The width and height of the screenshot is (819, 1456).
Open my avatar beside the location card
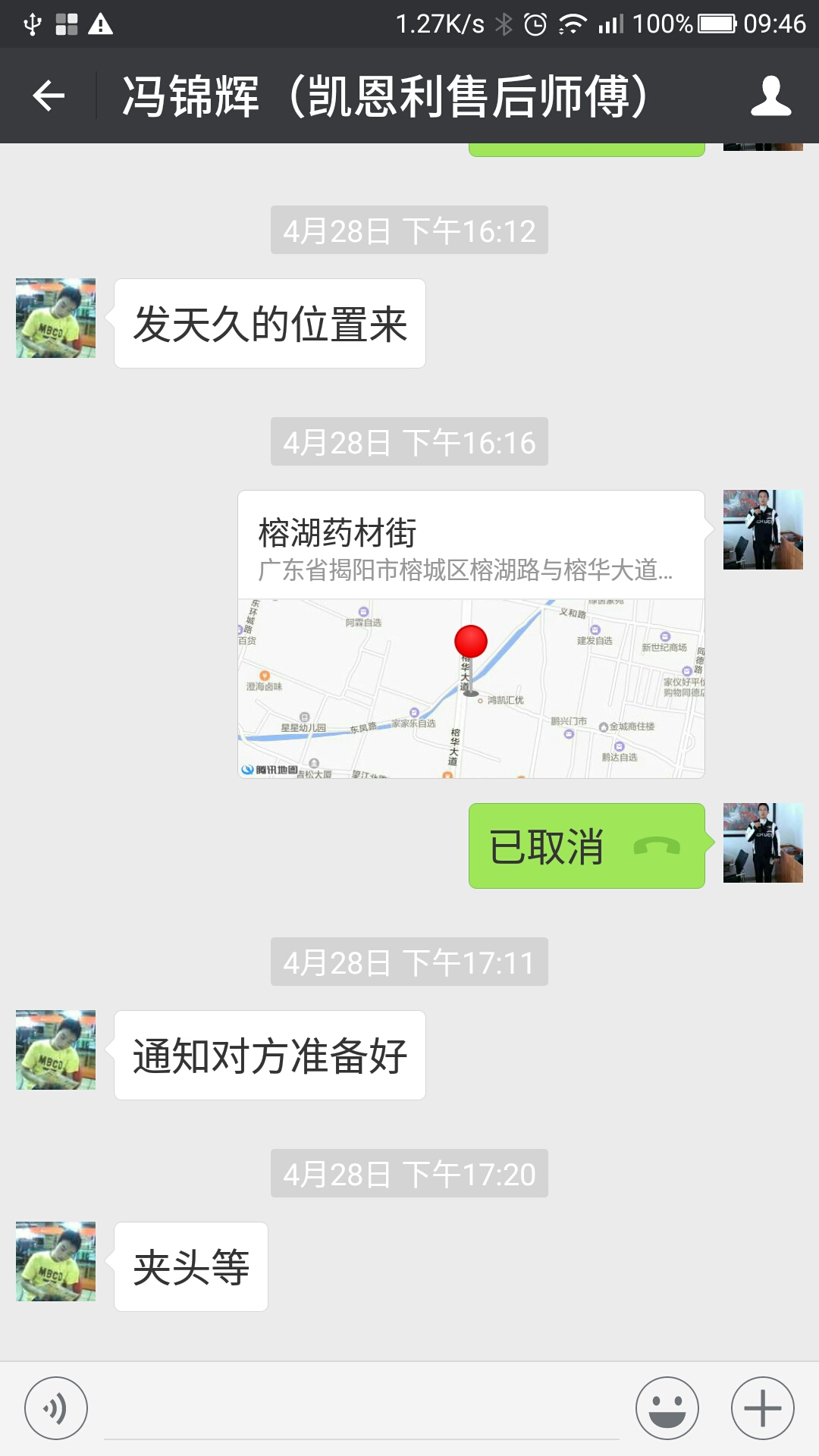coord(763,530)
